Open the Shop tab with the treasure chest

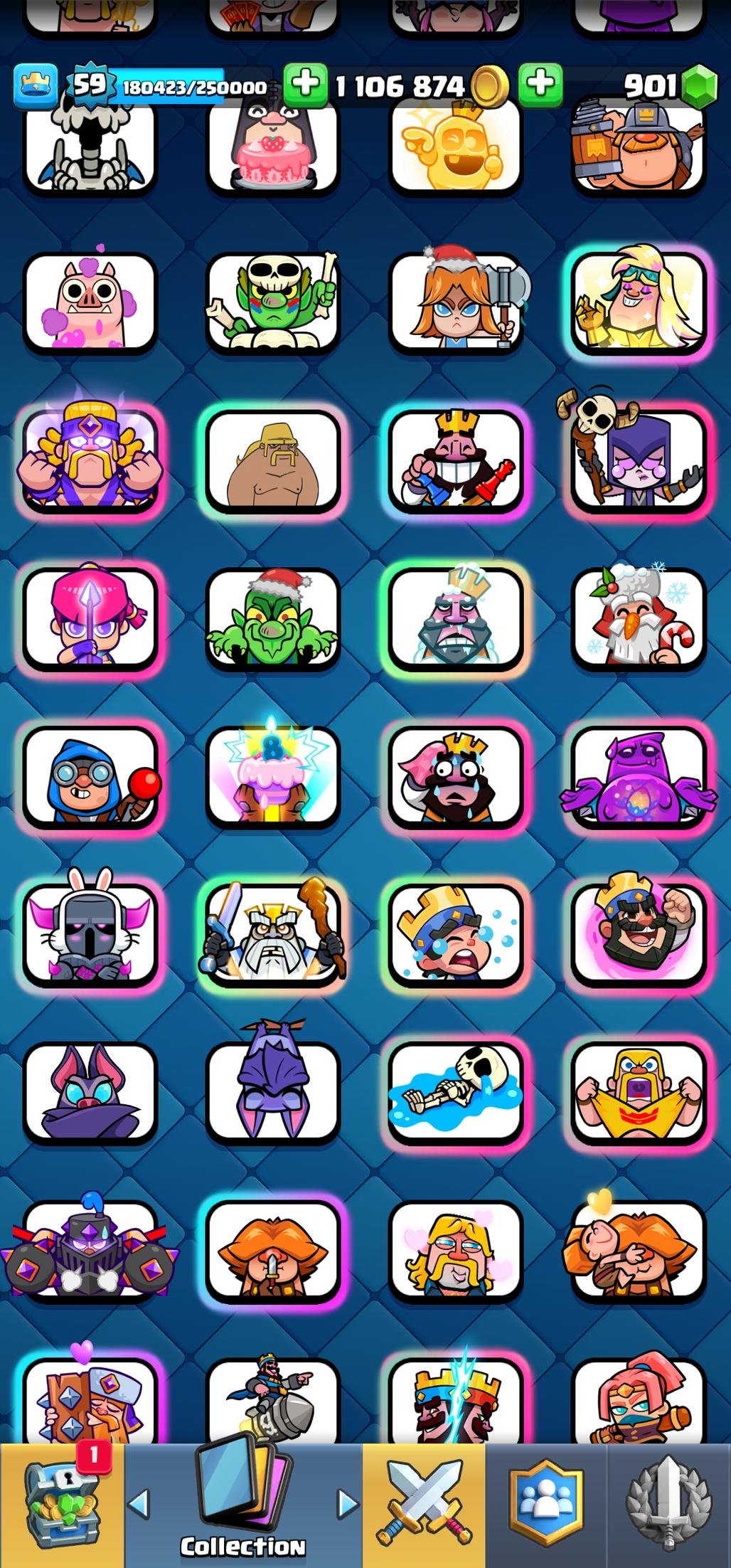(x=61, y=1505)
